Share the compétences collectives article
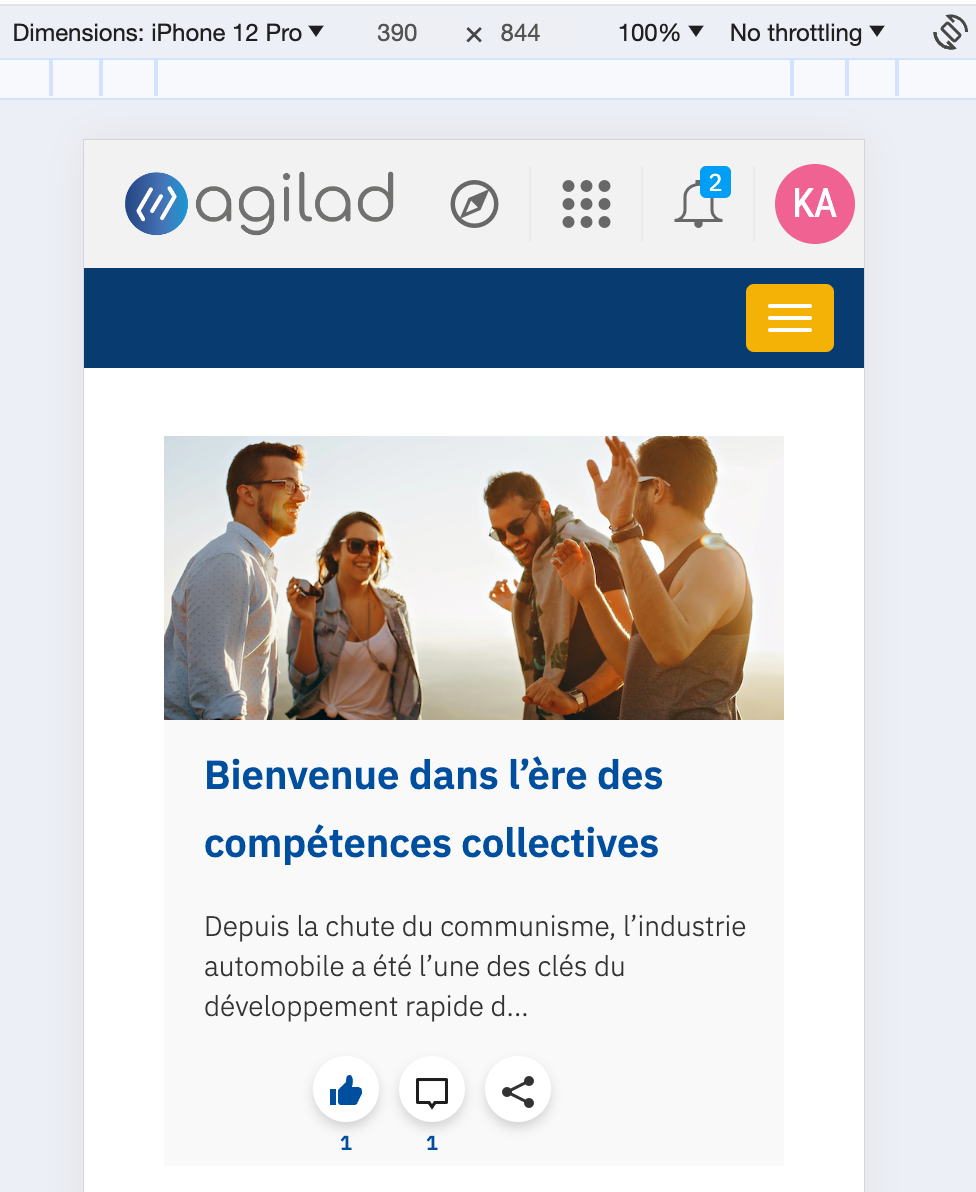The image size is (976, 1192). coord(518,1090)
